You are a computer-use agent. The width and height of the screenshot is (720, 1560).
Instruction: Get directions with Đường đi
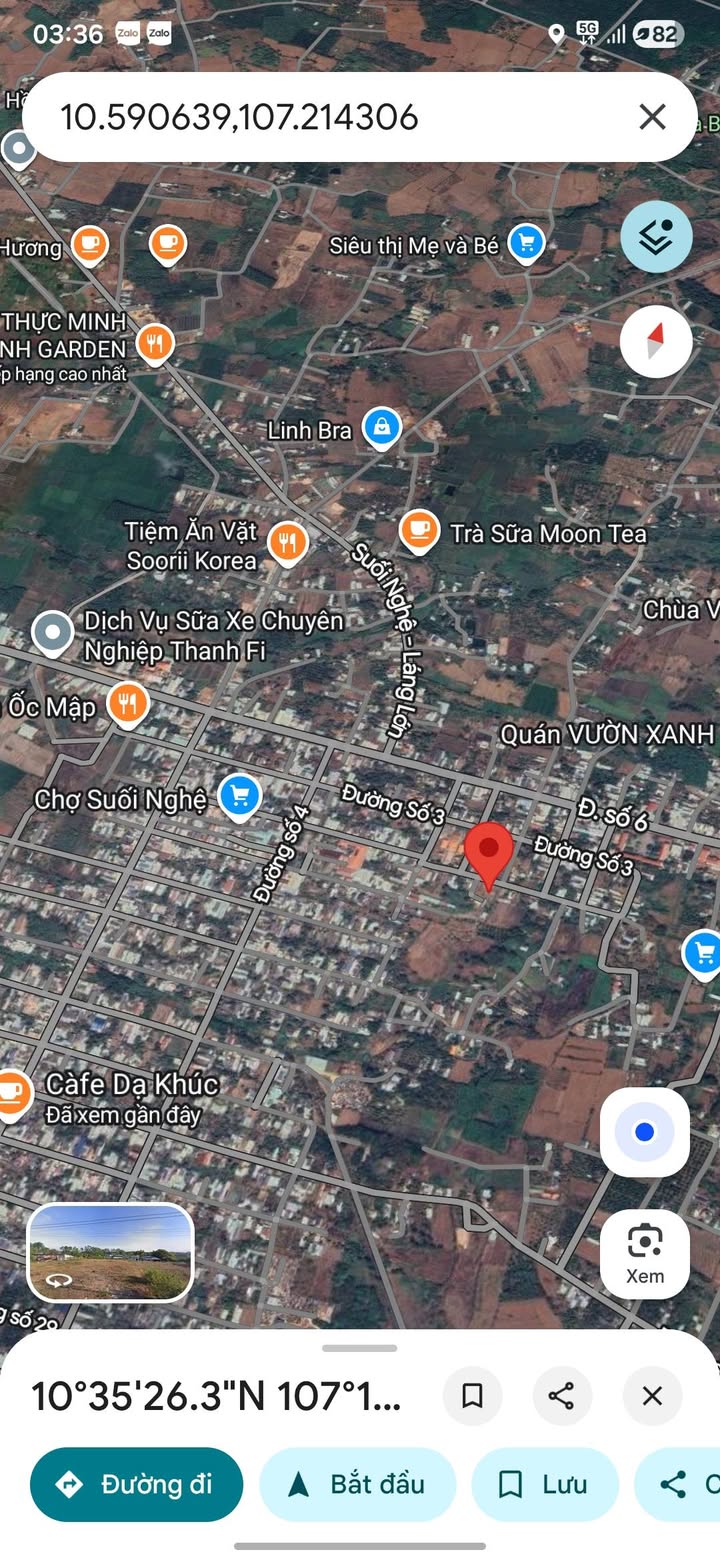click(x=136, y=1485)
